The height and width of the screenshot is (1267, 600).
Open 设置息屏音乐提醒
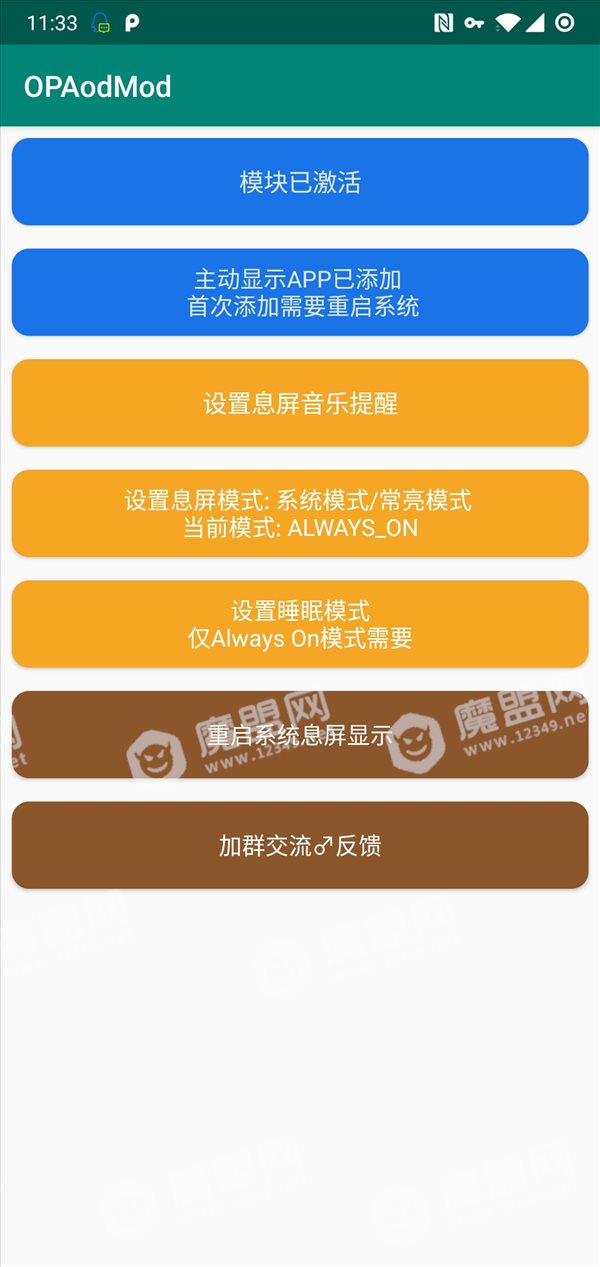[300, 403]
